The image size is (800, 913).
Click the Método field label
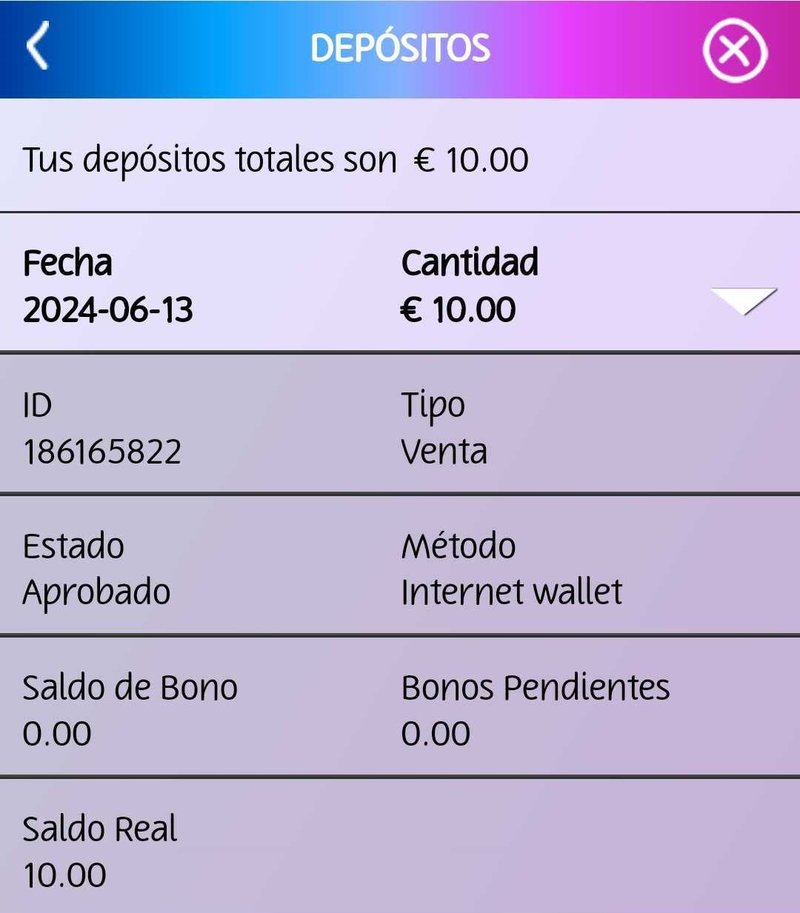(458, 546)
